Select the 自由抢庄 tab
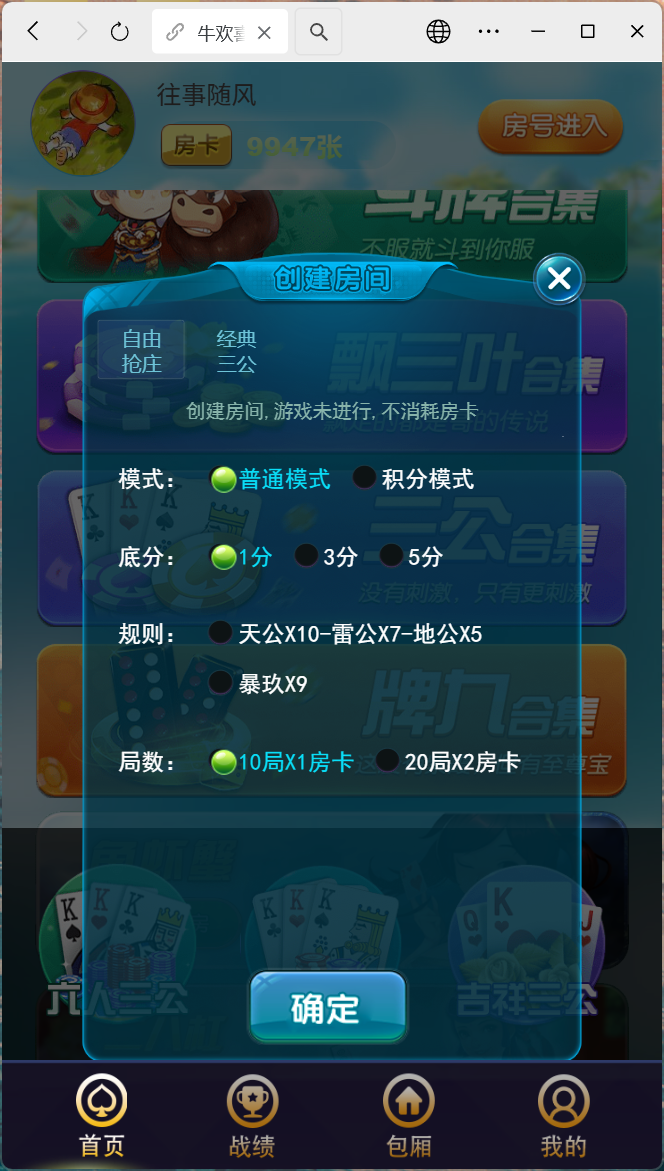 coord(141,351)
